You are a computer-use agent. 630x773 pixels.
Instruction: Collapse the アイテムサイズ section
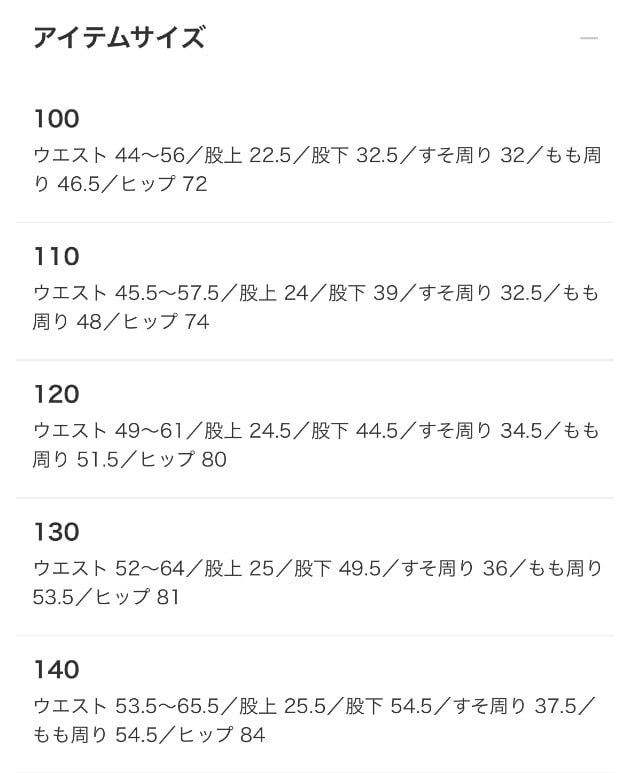588,39
